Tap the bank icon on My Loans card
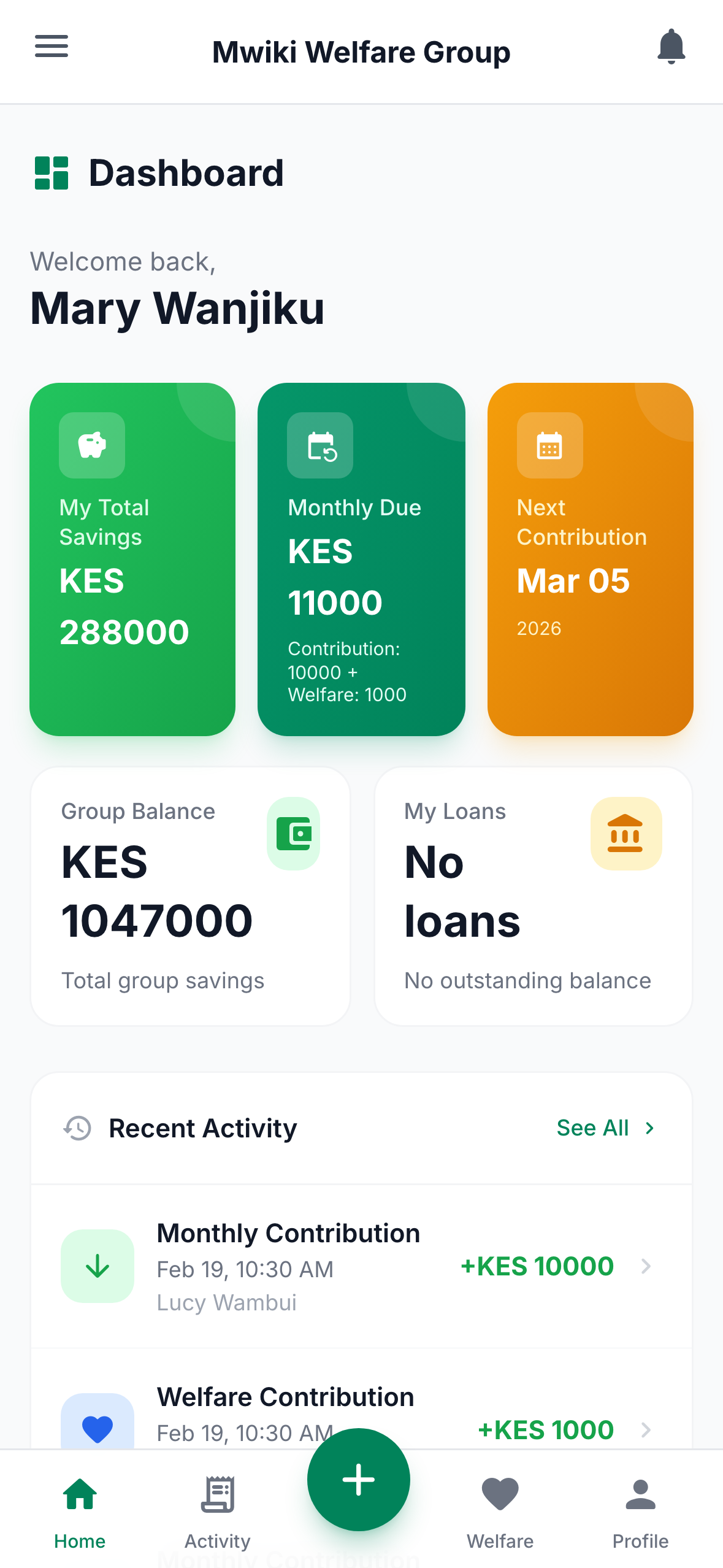723x1568 pixels. 626,834
